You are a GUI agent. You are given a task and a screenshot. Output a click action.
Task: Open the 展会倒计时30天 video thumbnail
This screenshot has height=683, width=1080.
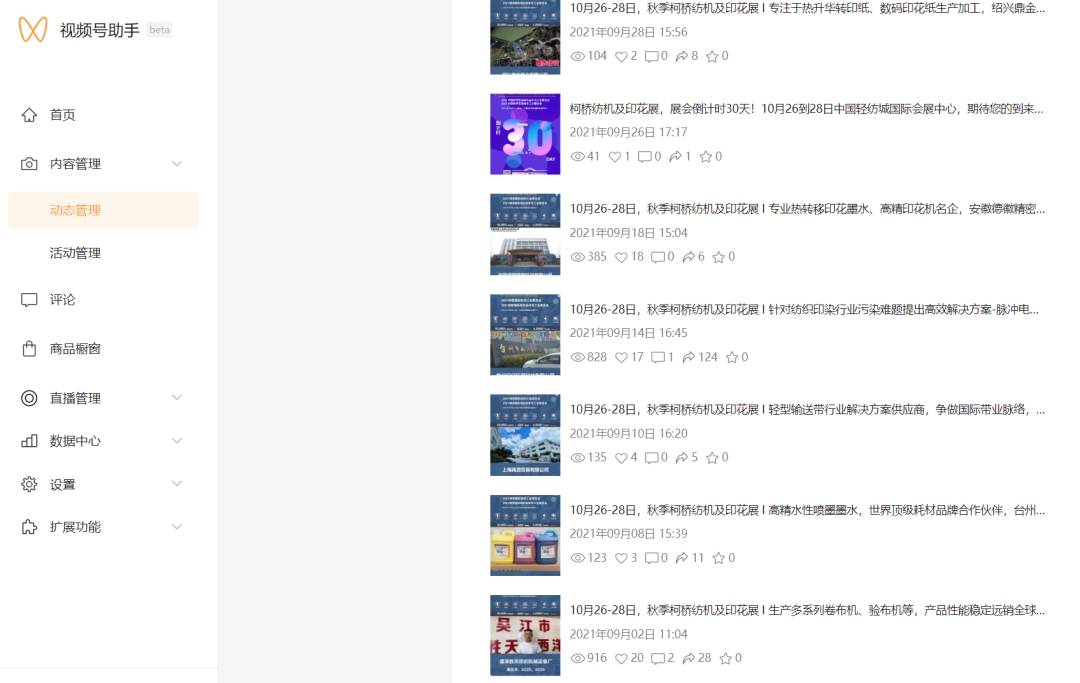(525, 134)
